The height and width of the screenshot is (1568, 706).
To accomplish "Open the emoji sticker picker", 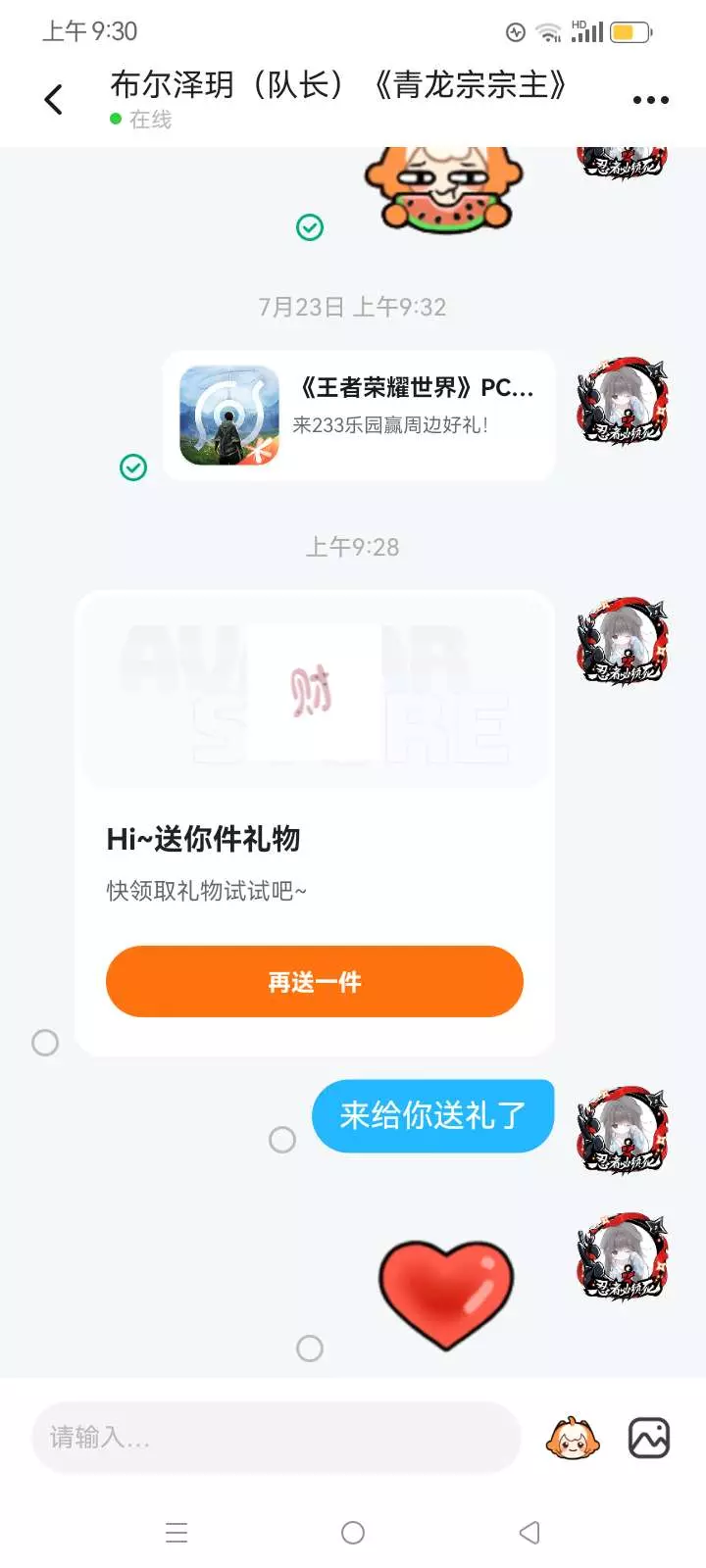I will pos(573,1438).
